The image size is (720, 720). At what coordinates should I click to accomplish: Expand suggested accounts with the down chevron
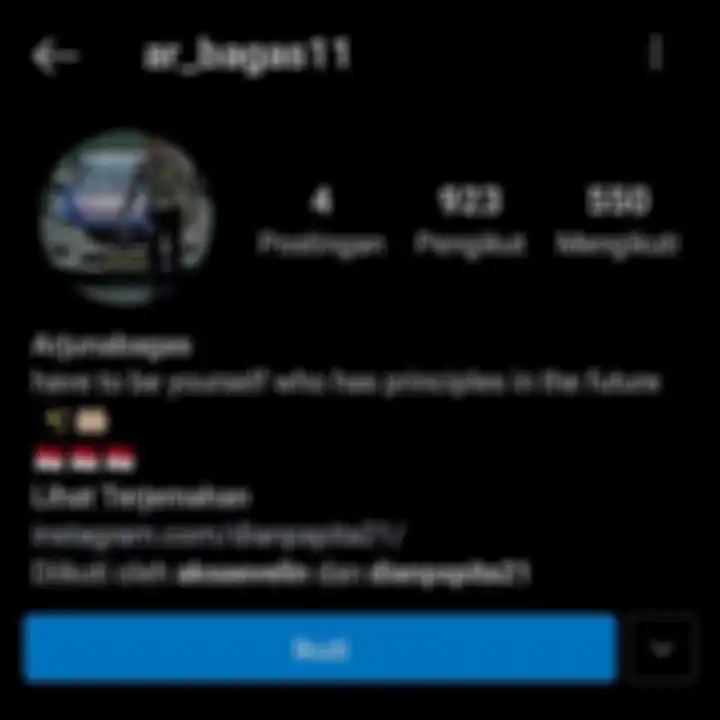tap(662, 649)
